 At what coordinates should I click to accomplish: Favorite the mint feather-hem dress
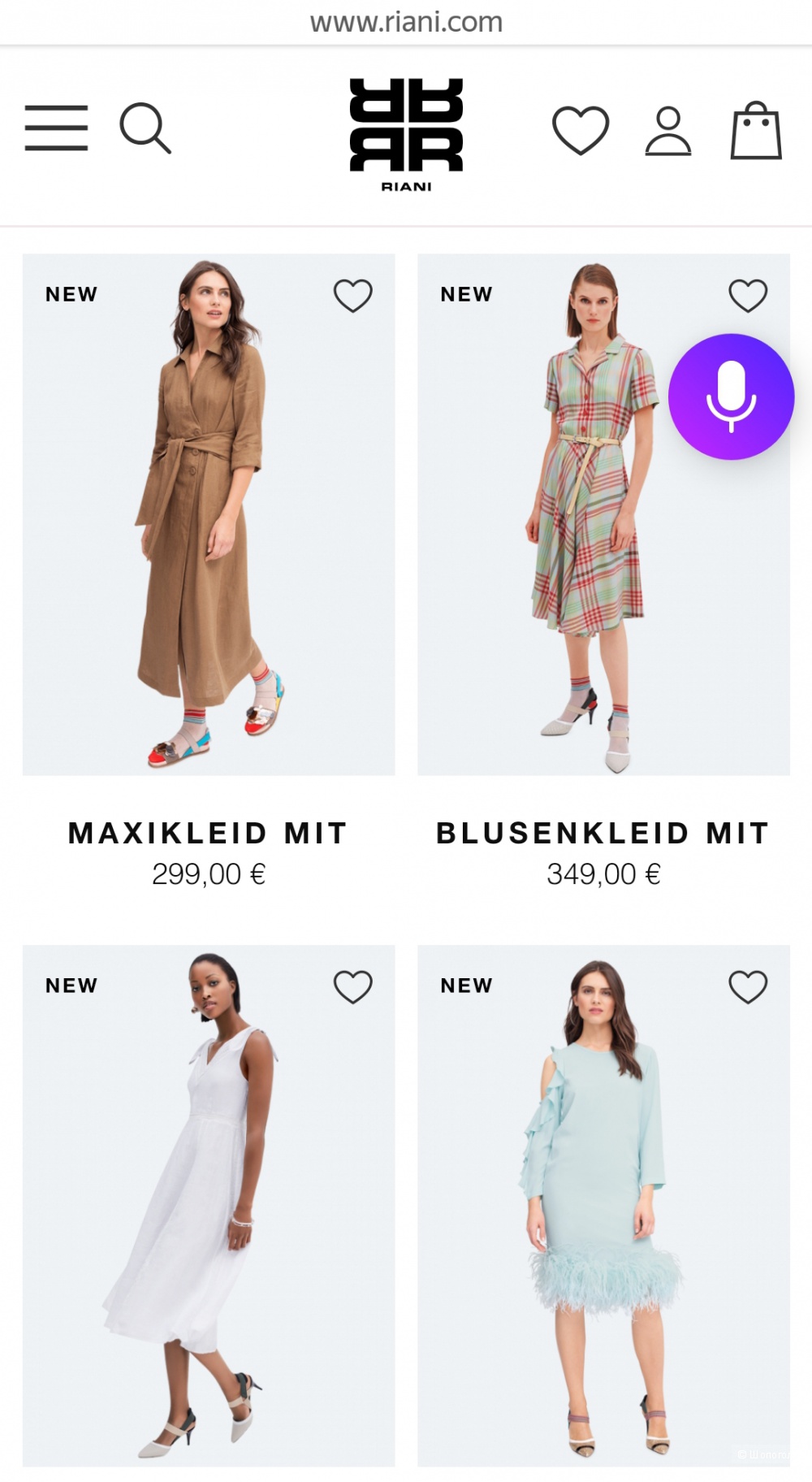(748, 986)
